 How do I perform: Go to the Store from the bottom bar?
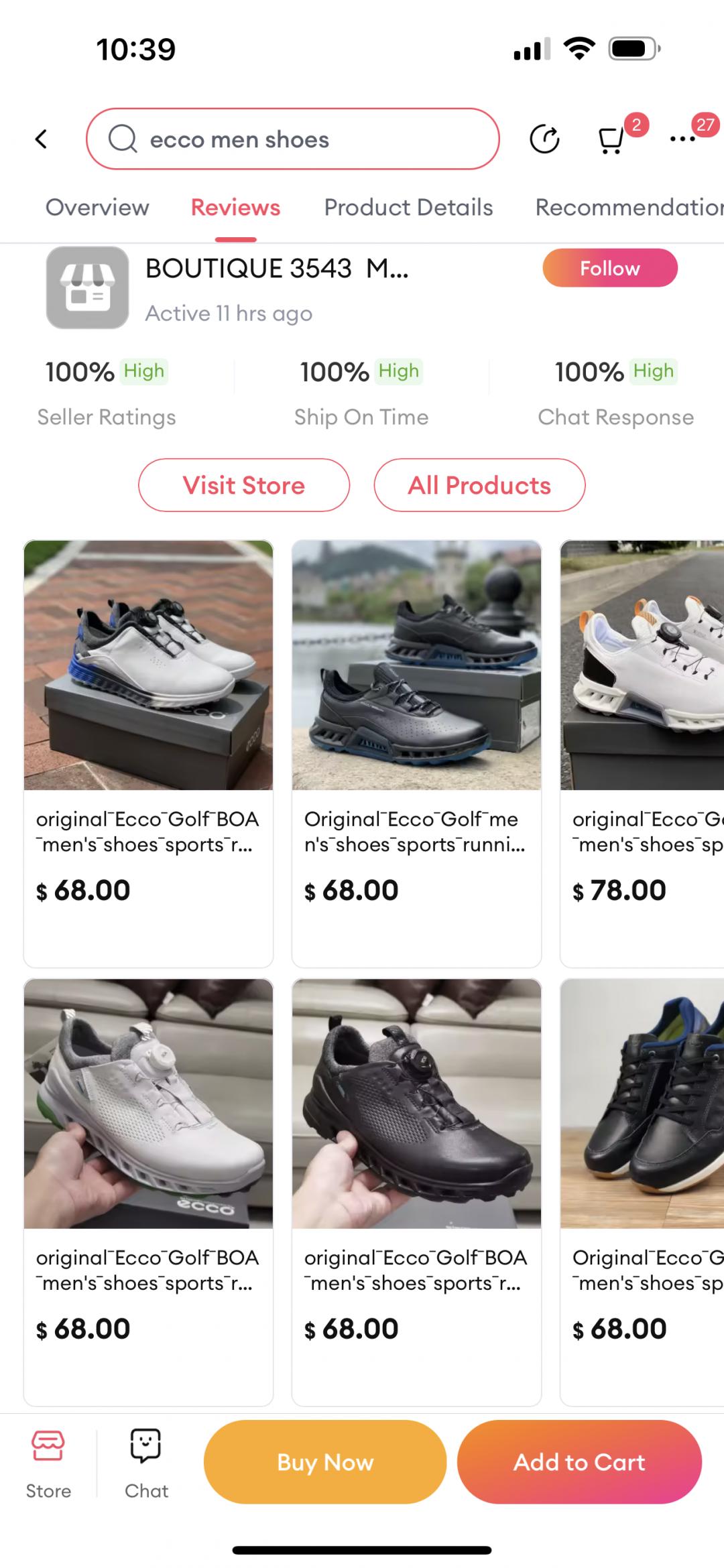48,1464
